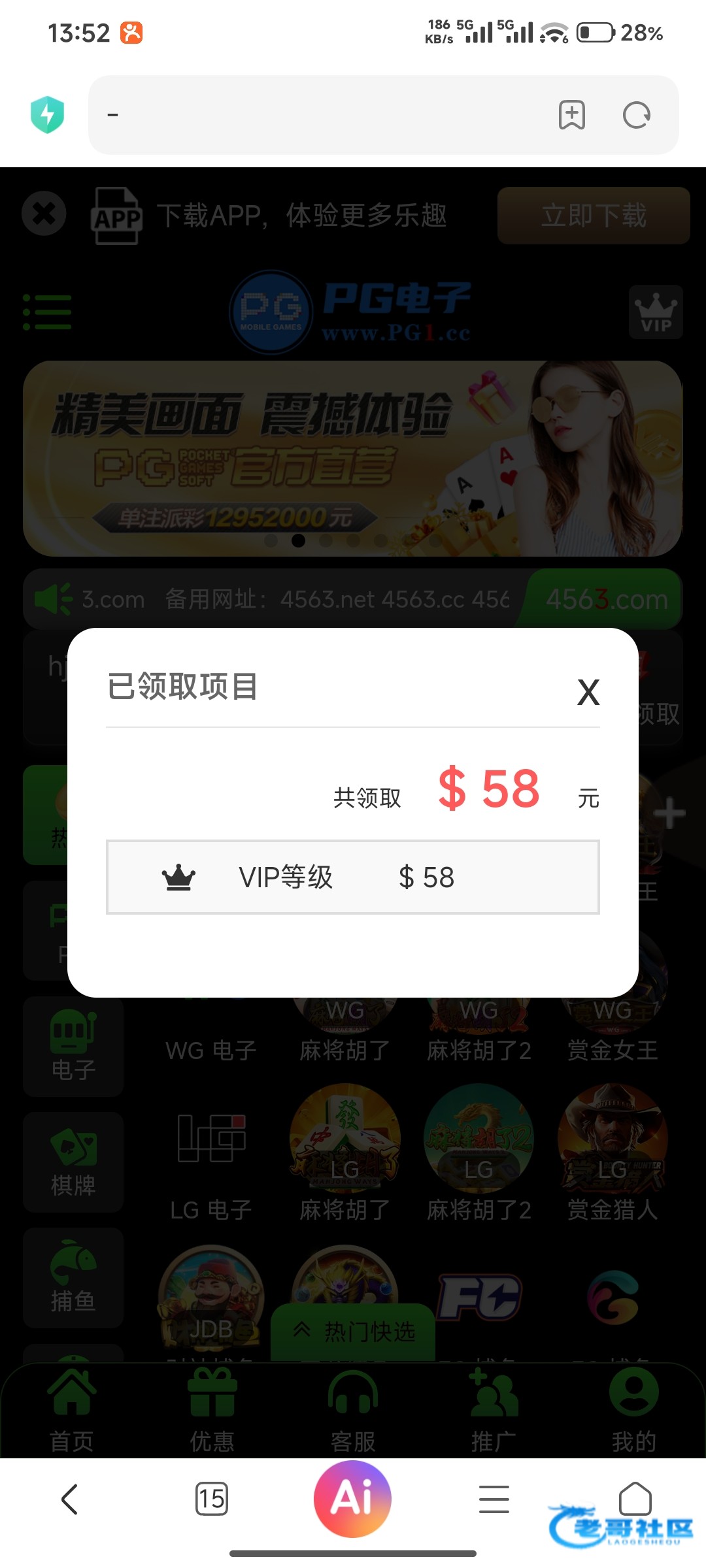Select the VIP等级 $58 row
Image resolution: width=706 pixels, height=1568 pixels.
point(353,877)
